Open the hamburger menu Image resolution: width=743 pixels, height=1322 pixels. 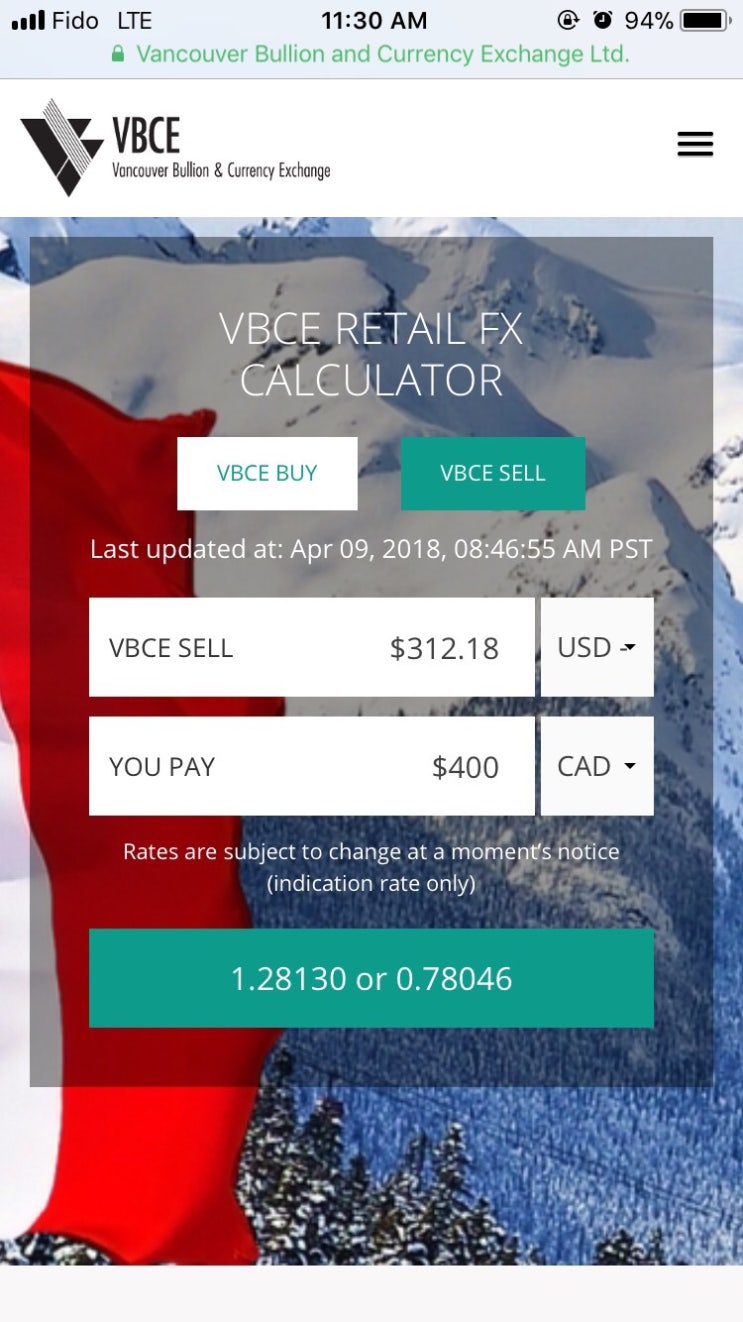tap(695, 144)
